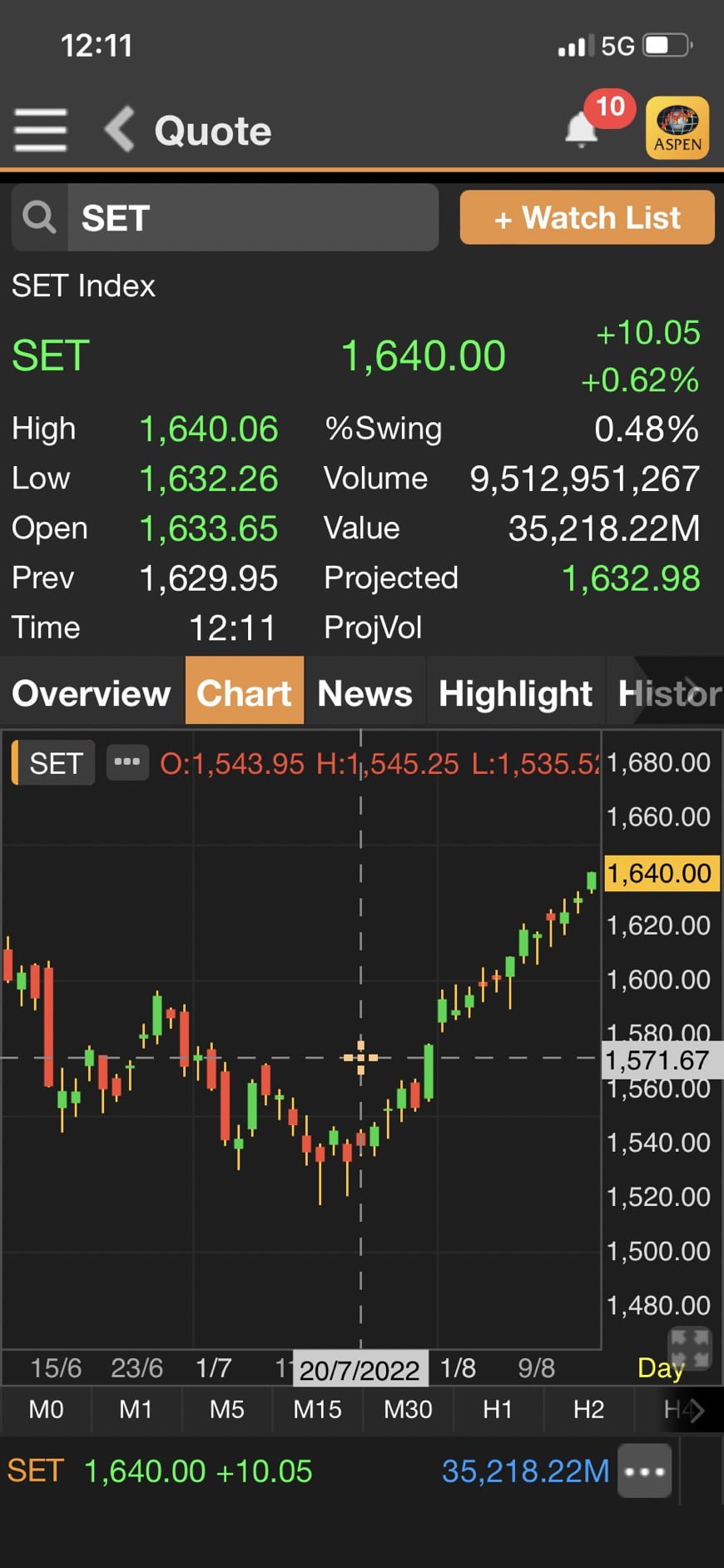Screen dimensions: 724x1568
Task: Set chart interval to H1
Action: (498, 1409)
